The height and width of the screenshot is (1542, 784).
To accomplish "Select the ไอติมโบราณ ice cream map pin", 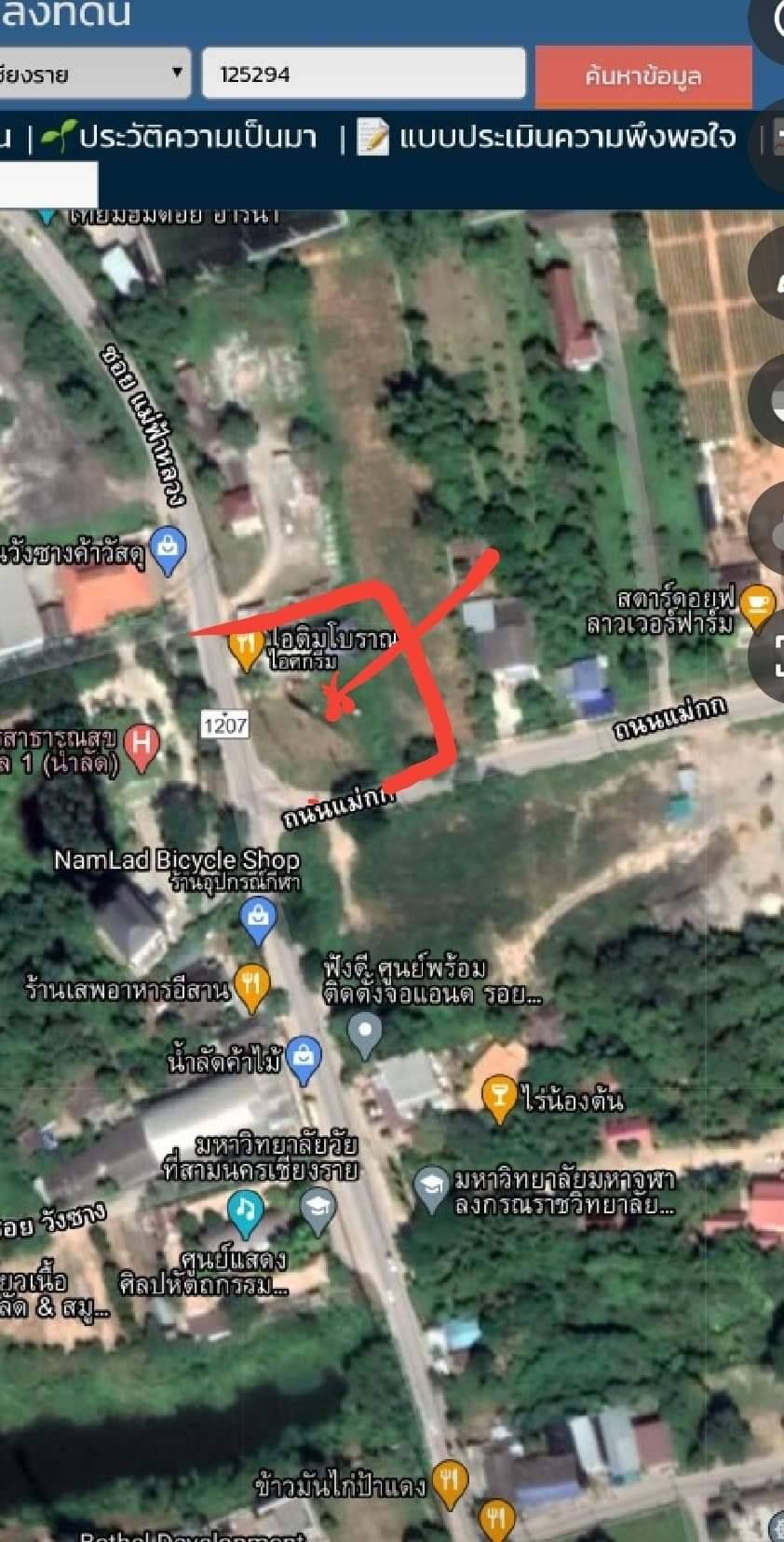I will [x=245, y=649].
